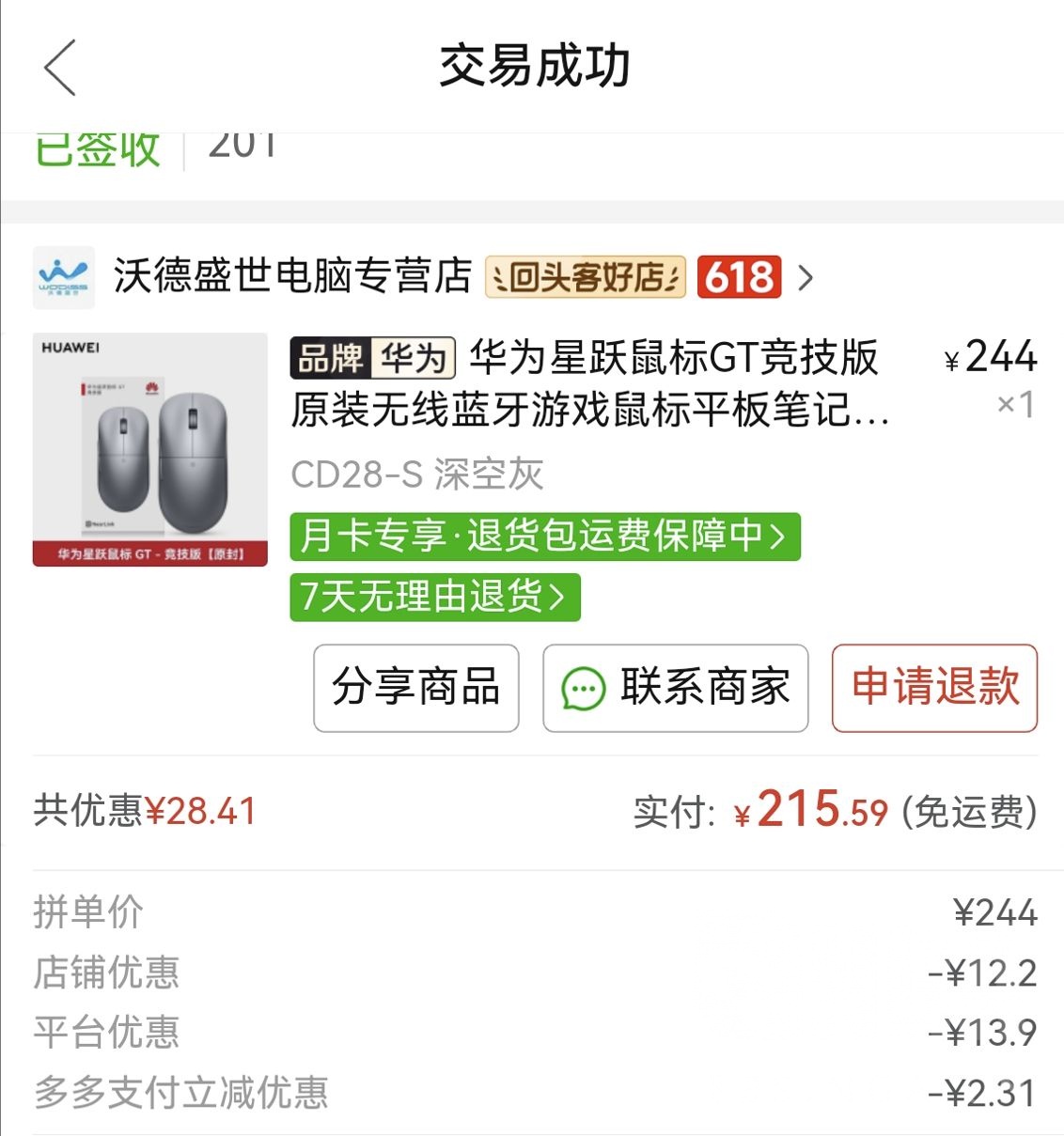Click the chat bubble icon on 联系商家
The width and height of the screenshot is (1064, 1136).
(583, 689)
